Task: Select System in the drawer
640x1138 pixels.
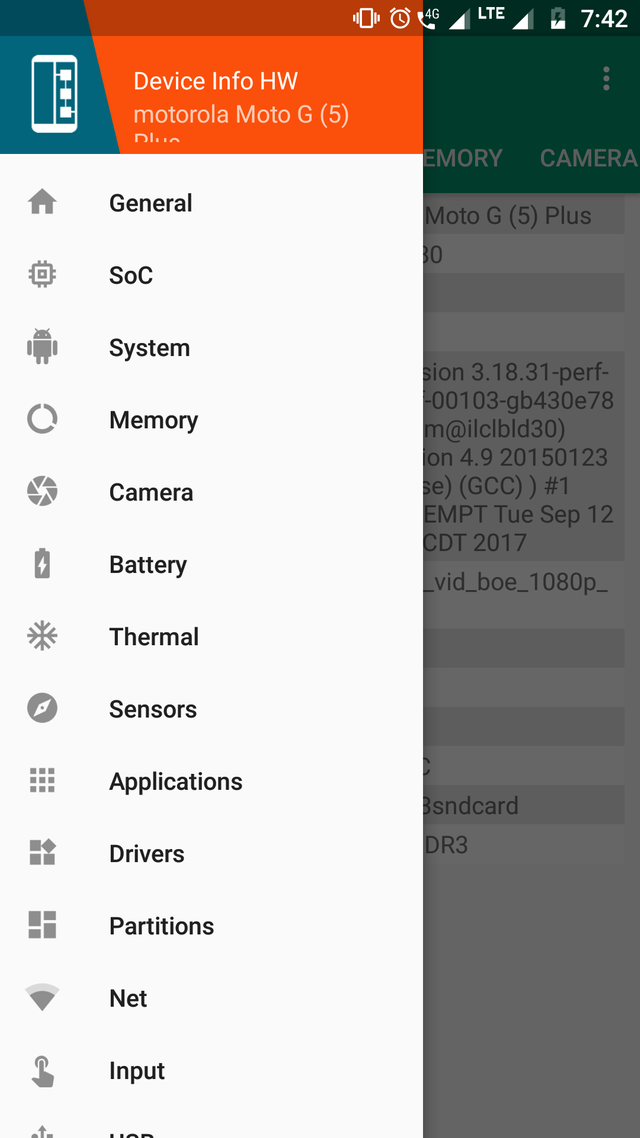Action: (149, 348)
